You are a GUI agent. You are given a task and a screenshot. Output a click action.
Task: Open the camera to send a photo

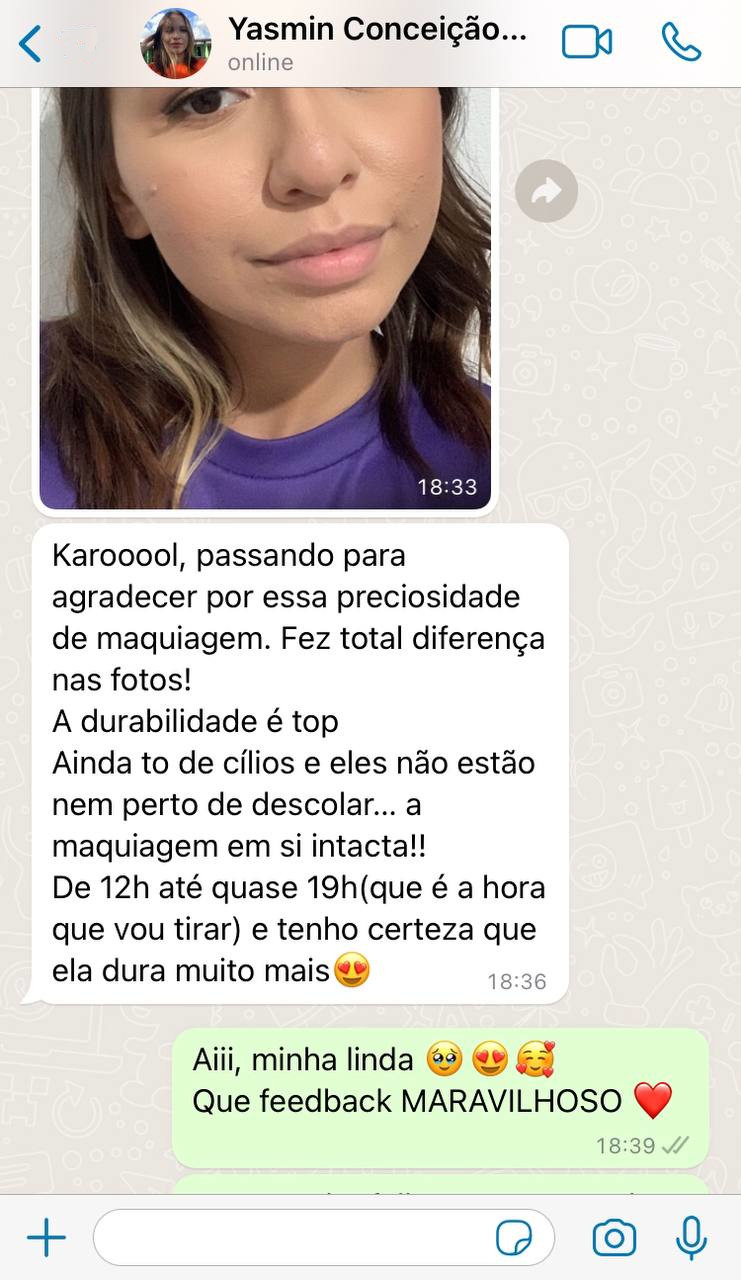click(614, 1239)
